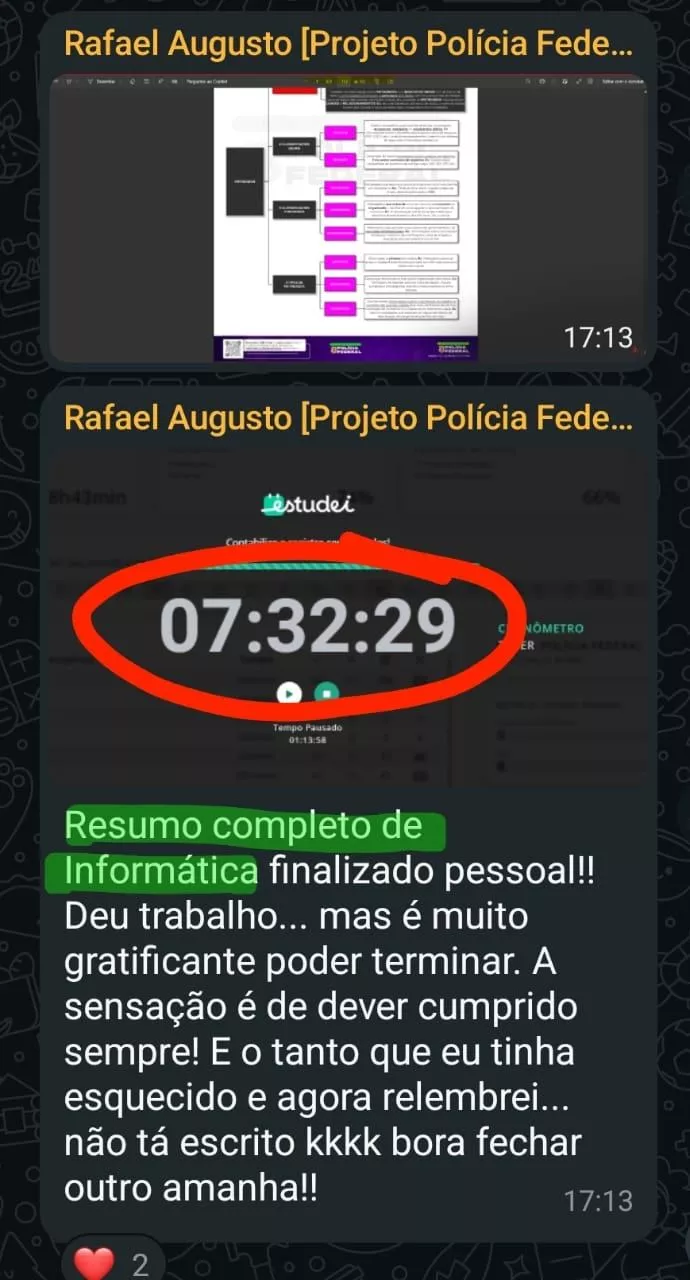View the heart reactions on the message
Image resolution: width=690 pixels, height=1280 pixels.
[112, 1262]
